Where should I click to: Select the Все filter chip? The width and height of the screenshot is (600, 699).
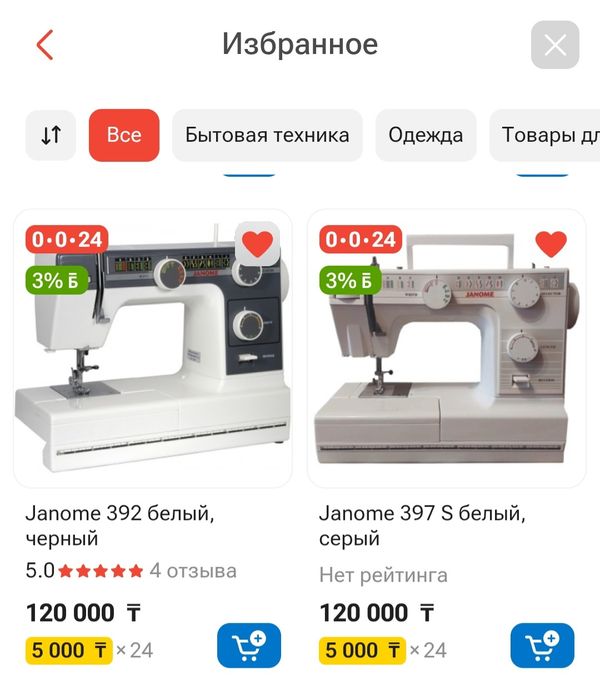pyautogui.click(x=124, y=135)
